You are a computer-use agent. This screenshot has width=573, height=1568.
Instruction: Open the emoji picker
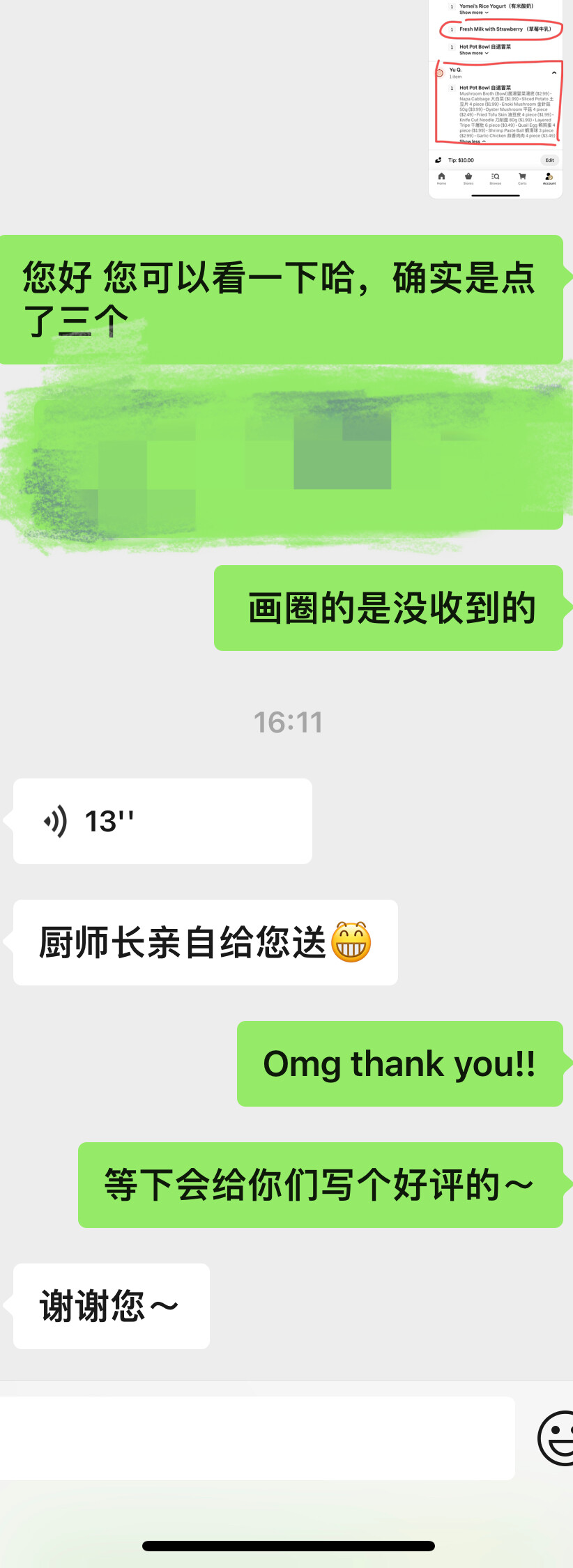557,1438
